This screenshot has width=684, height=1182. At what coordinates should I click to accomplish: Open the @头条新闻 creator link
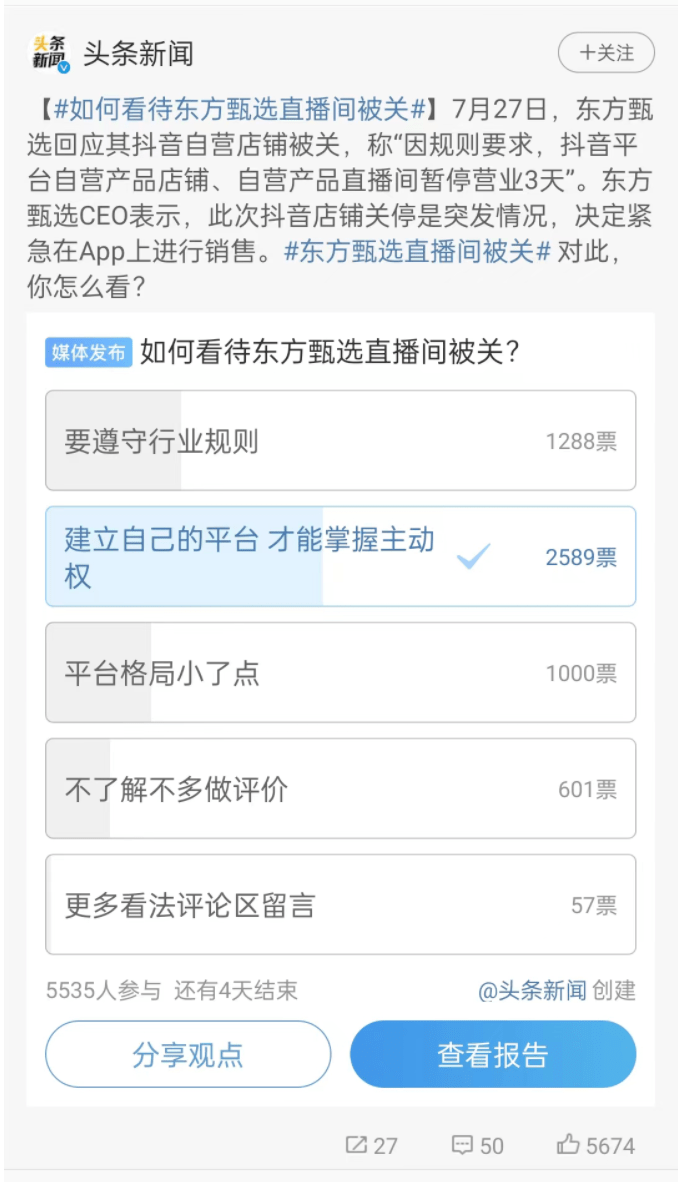(532, 991)
